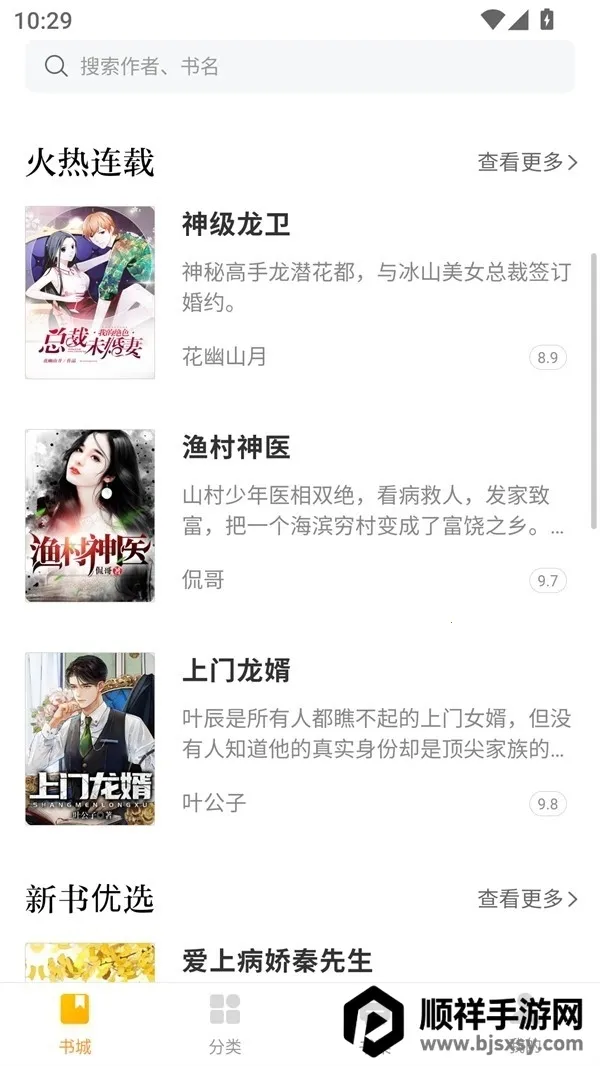Open the book 神级龙卫

click(236, 224)
